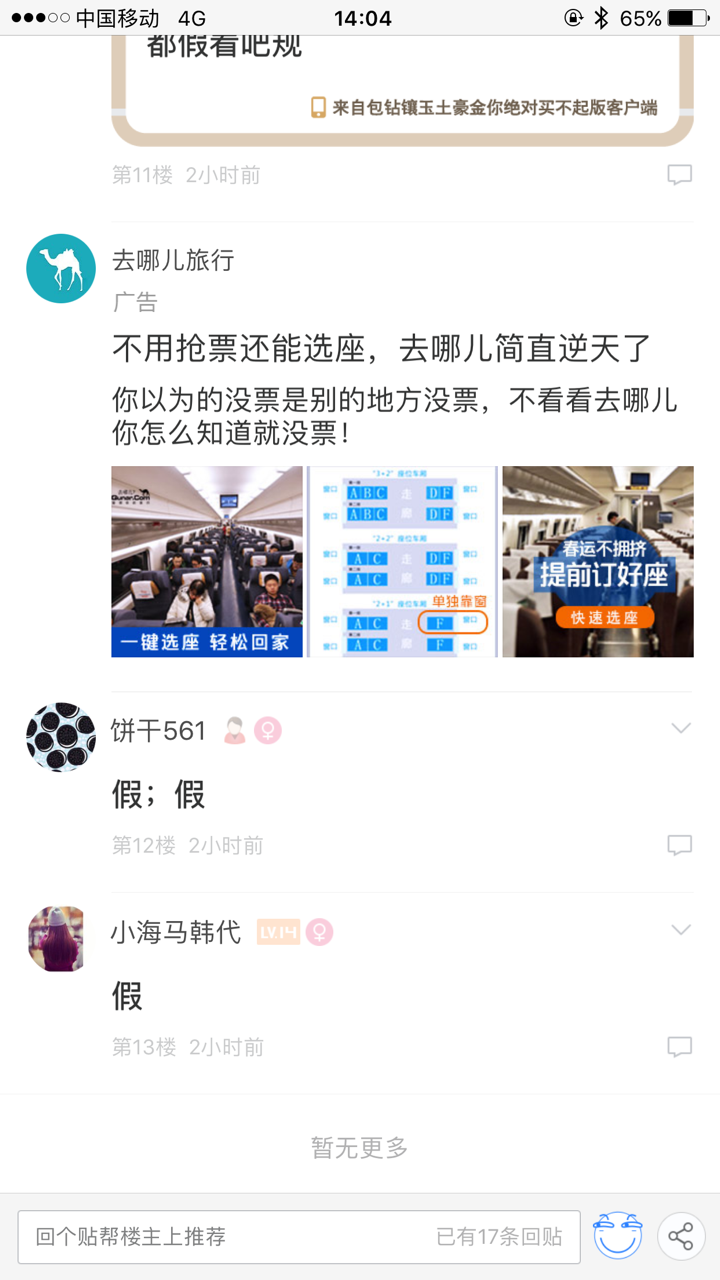Open the ad titled 不用抢票还能选座
This screenshot has height=1280, width=720.
pos(381,349)
